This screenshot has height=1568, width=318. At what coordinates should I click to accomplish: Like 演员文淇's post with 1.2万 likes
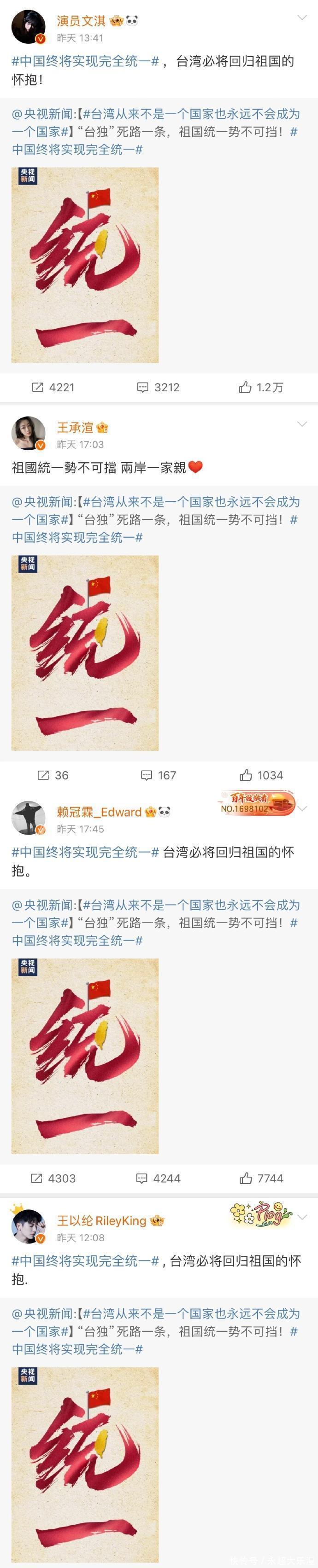(261, 387)
